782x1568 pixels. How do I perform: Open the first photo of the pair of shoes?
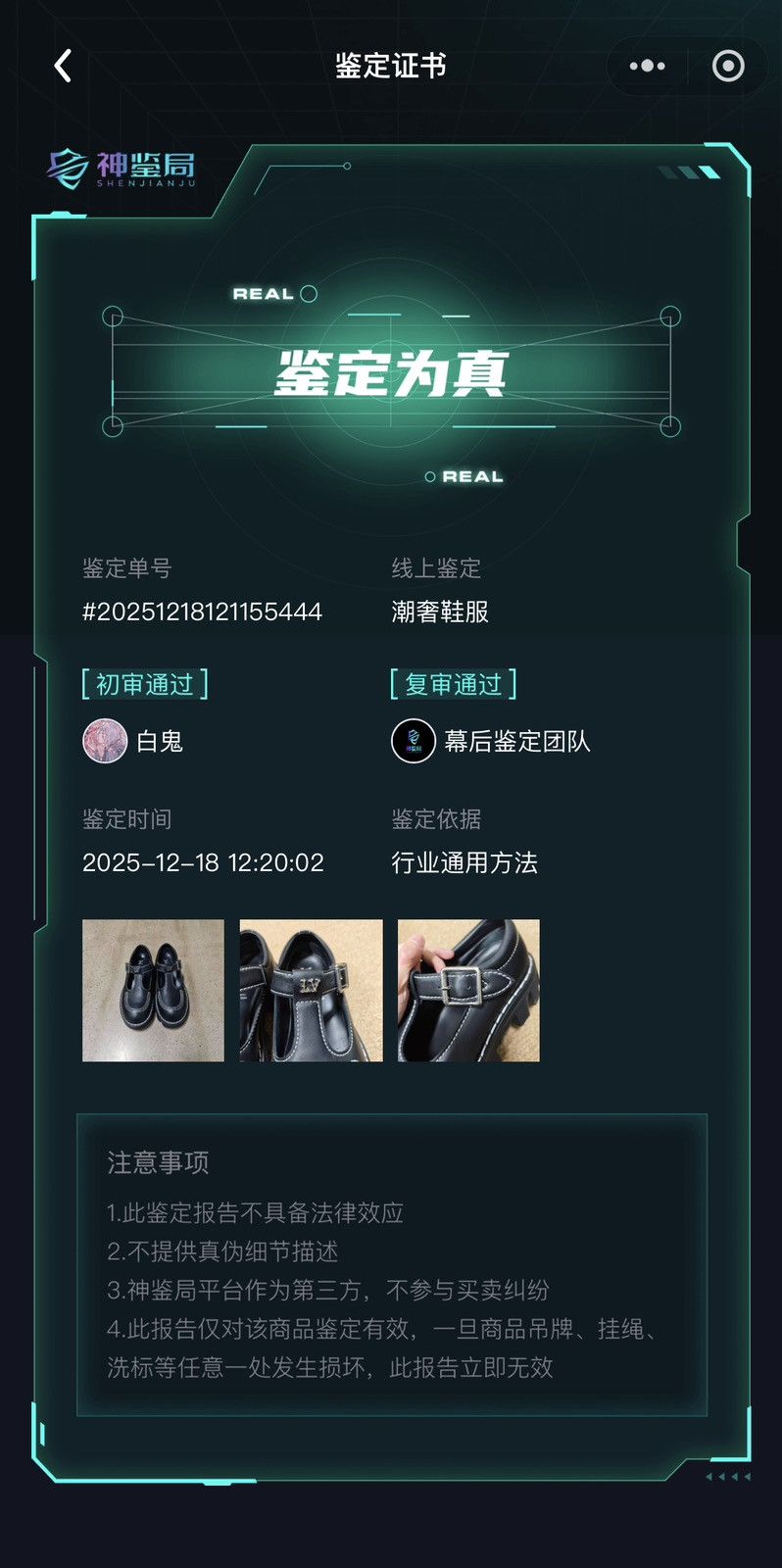(x=153, y=990)
